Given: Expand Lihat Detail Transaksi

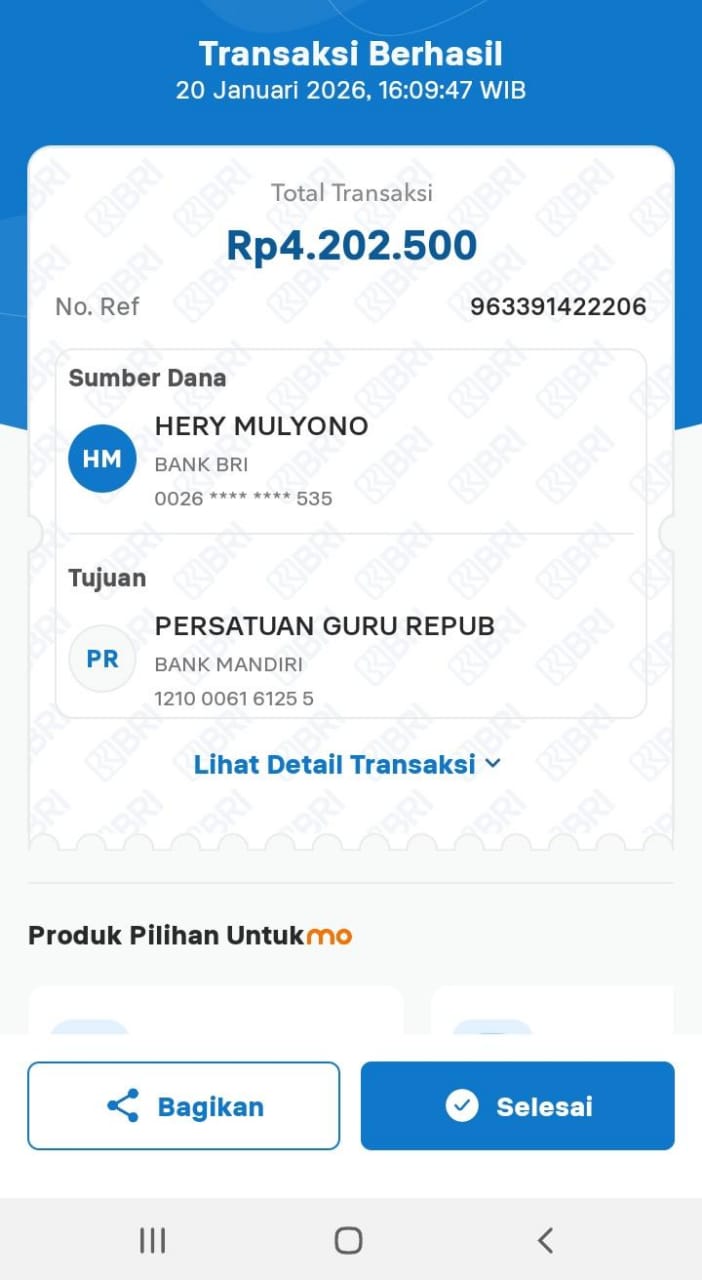Looking at the screenshot, I should 346,765.
